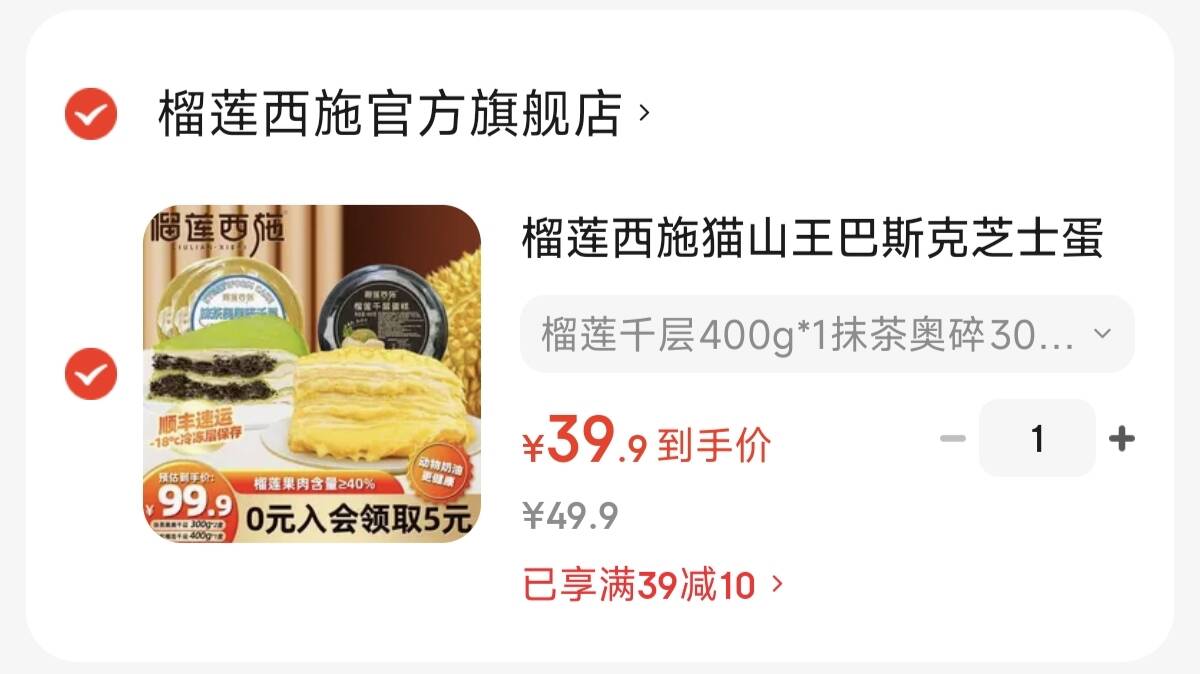Expand the 榴莲千层400g spec dropdown
This screenshot has width=1200, height=674.
(827, 335)
